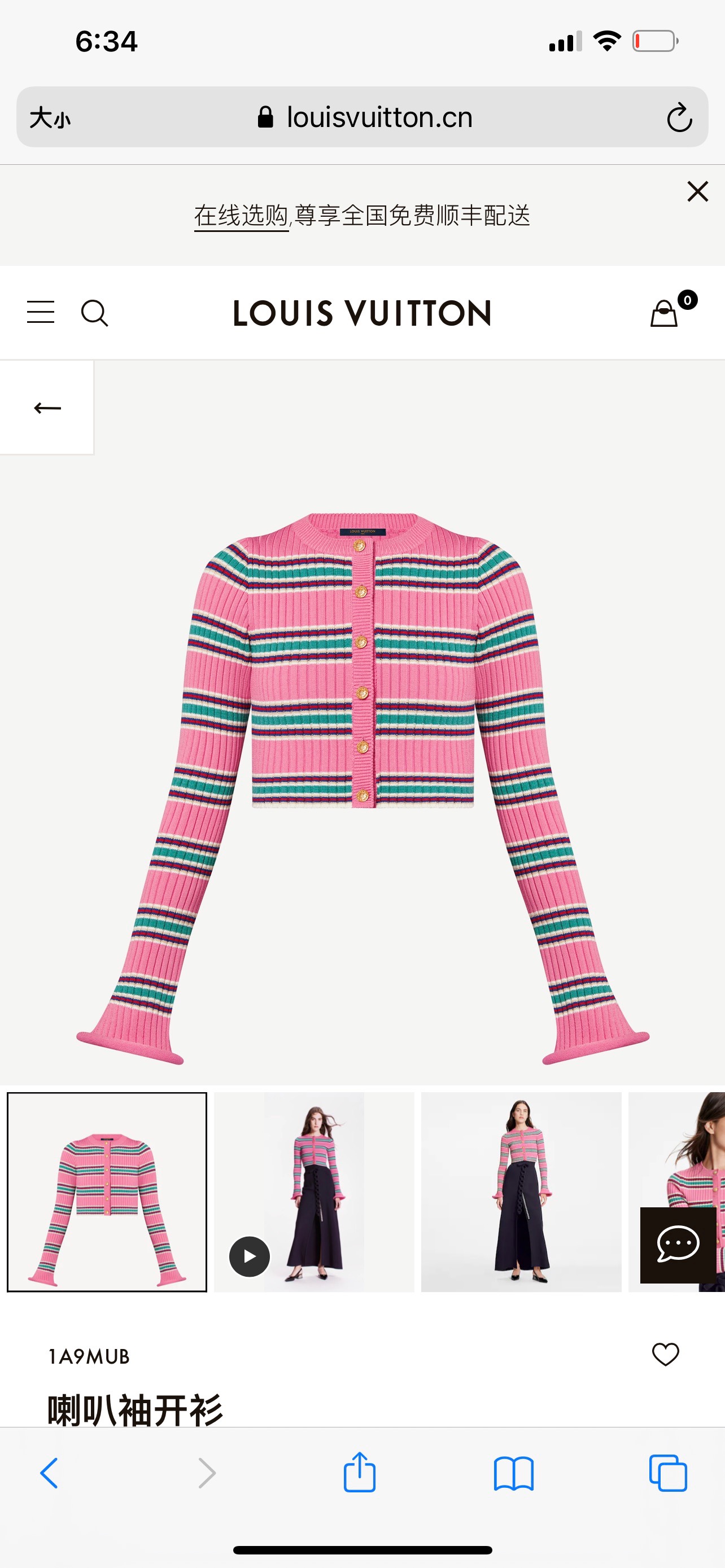Go back in Safari history
Screen dimensions: 725x1568
(x=49, y=1473)
